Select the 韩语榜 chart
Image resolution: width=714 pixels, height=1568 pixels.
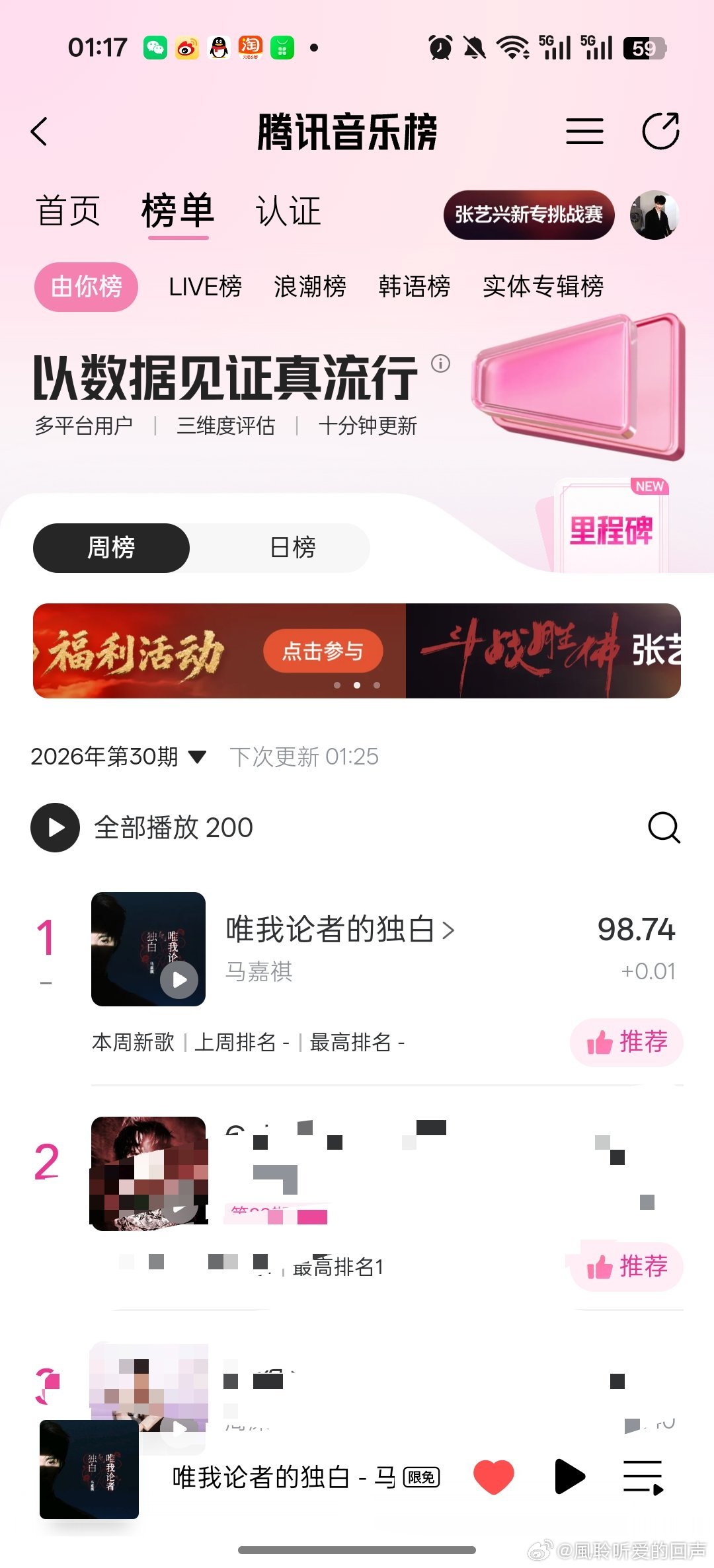415,287
